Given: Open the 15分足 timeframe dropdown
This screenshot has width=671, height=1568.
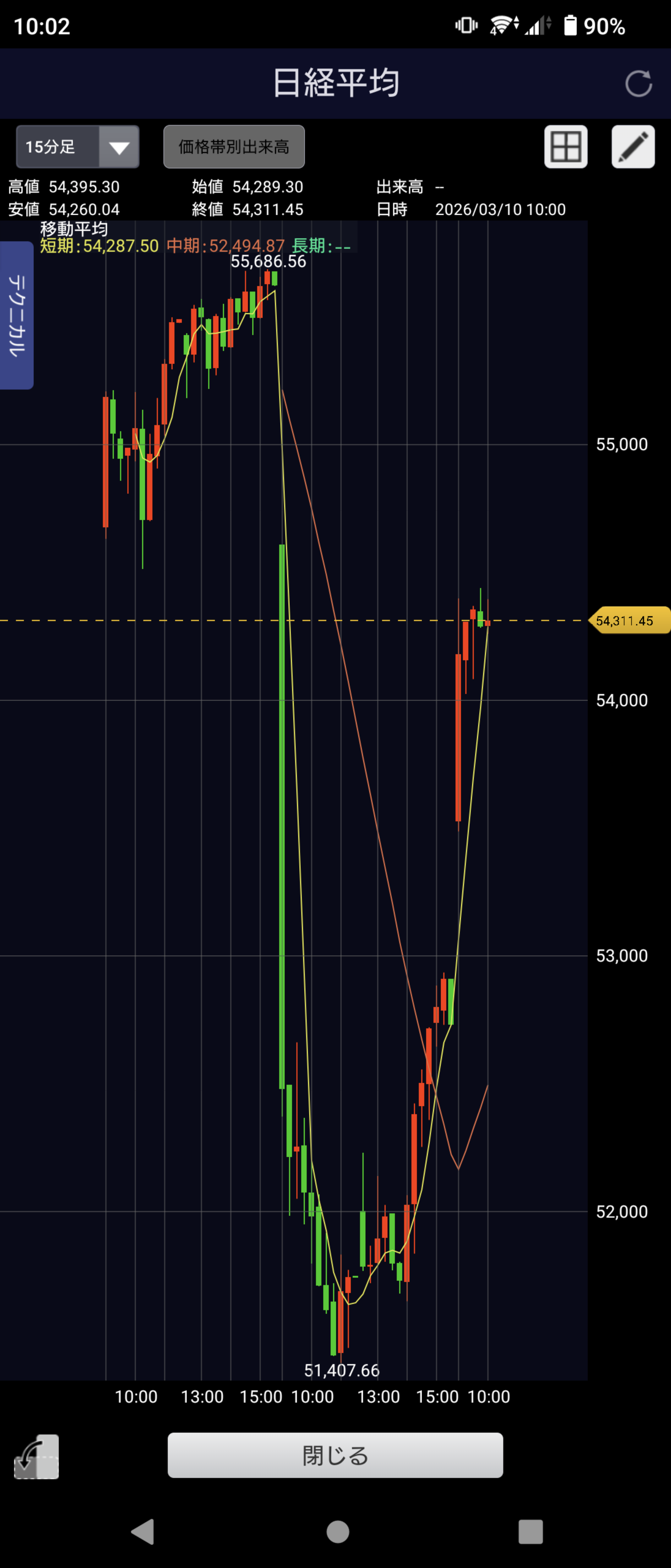Looking at the screenshot, I should [78, 147].
